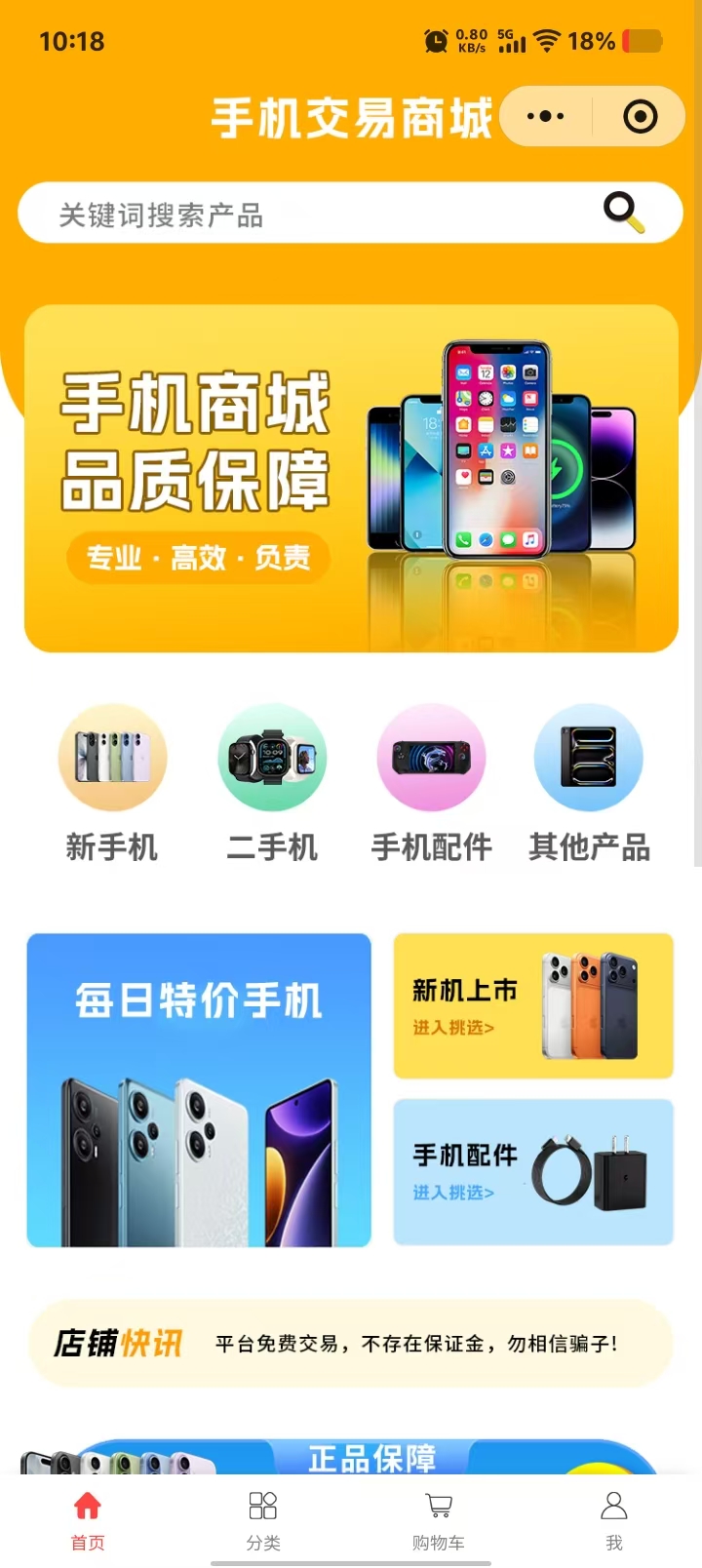Switch to the 分类 tab

click(x=263, y=1519)
